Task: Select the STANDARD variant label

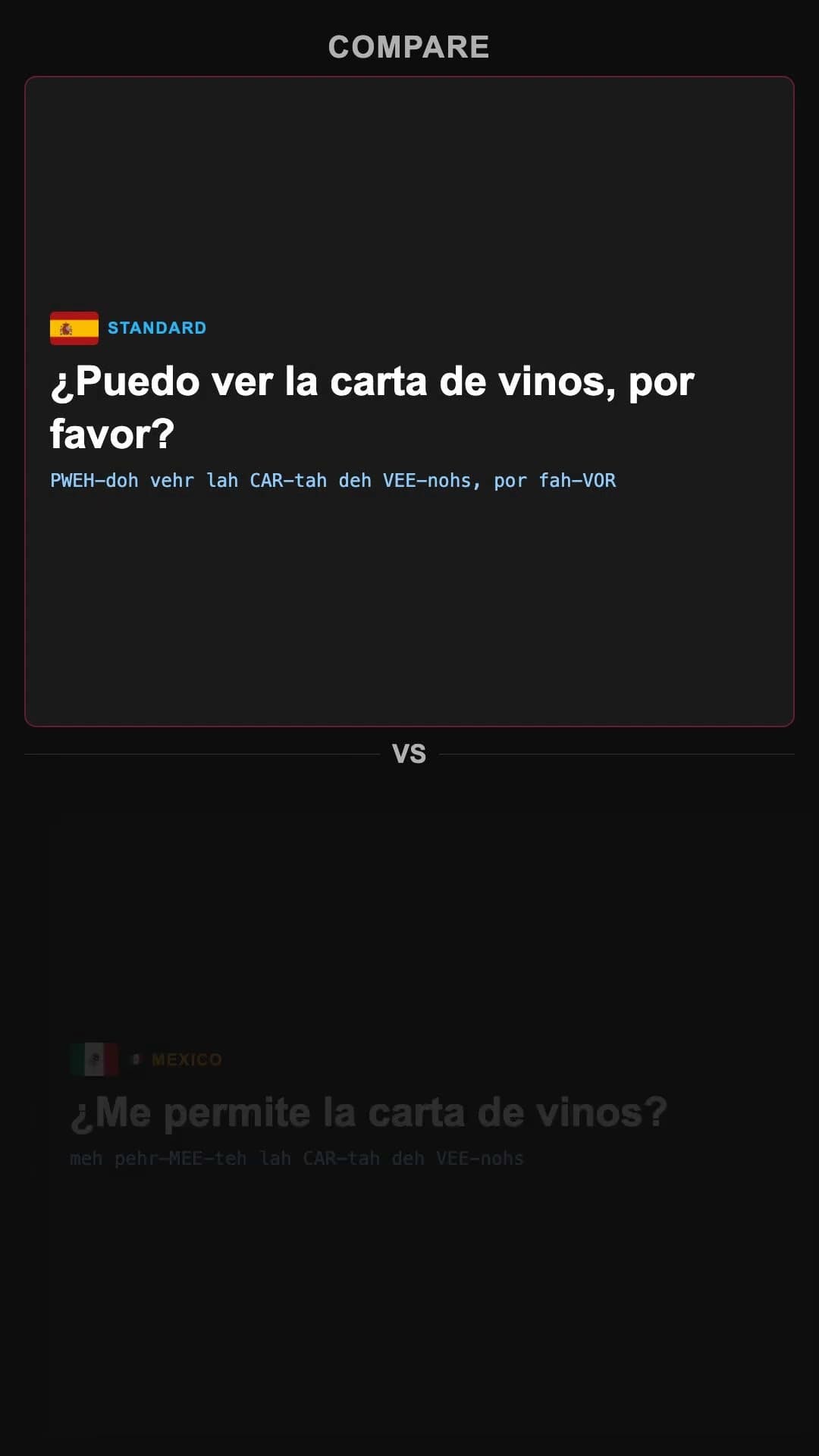Action: pyautogui.click(x=156, y=328)
